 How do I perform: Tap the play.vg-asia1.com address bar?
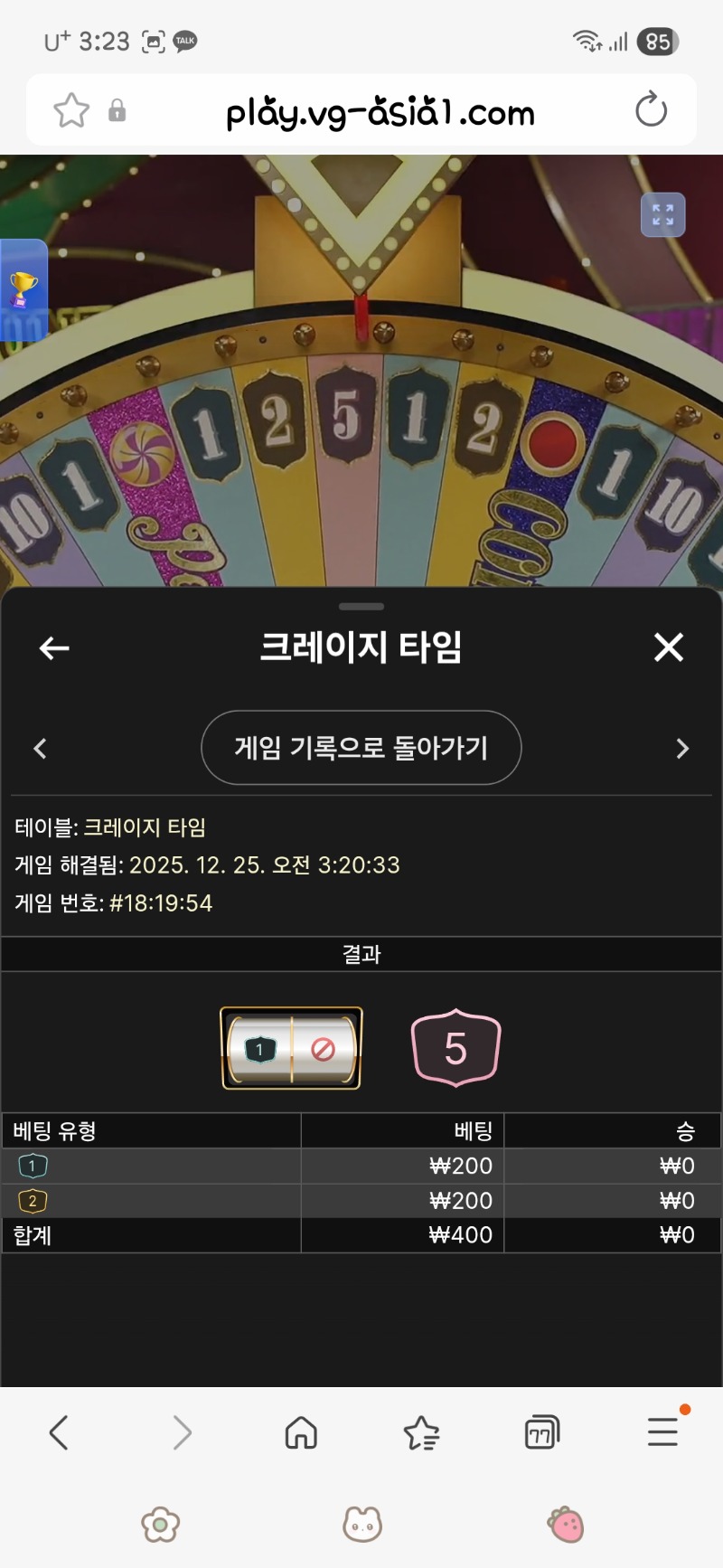coord(380,112)
